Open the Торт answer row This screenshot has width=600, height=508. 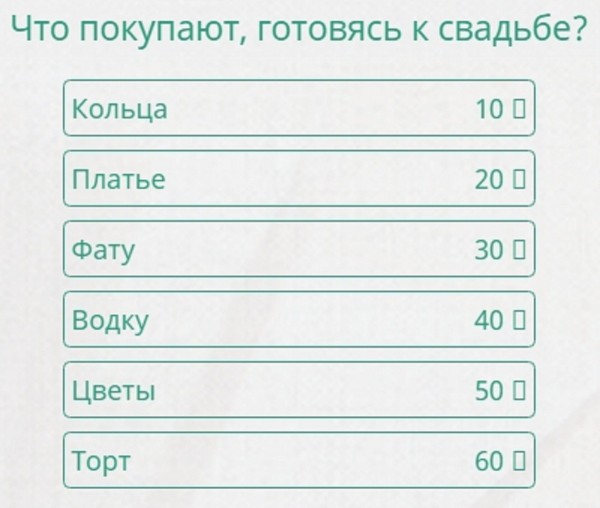tap(299, 461)
